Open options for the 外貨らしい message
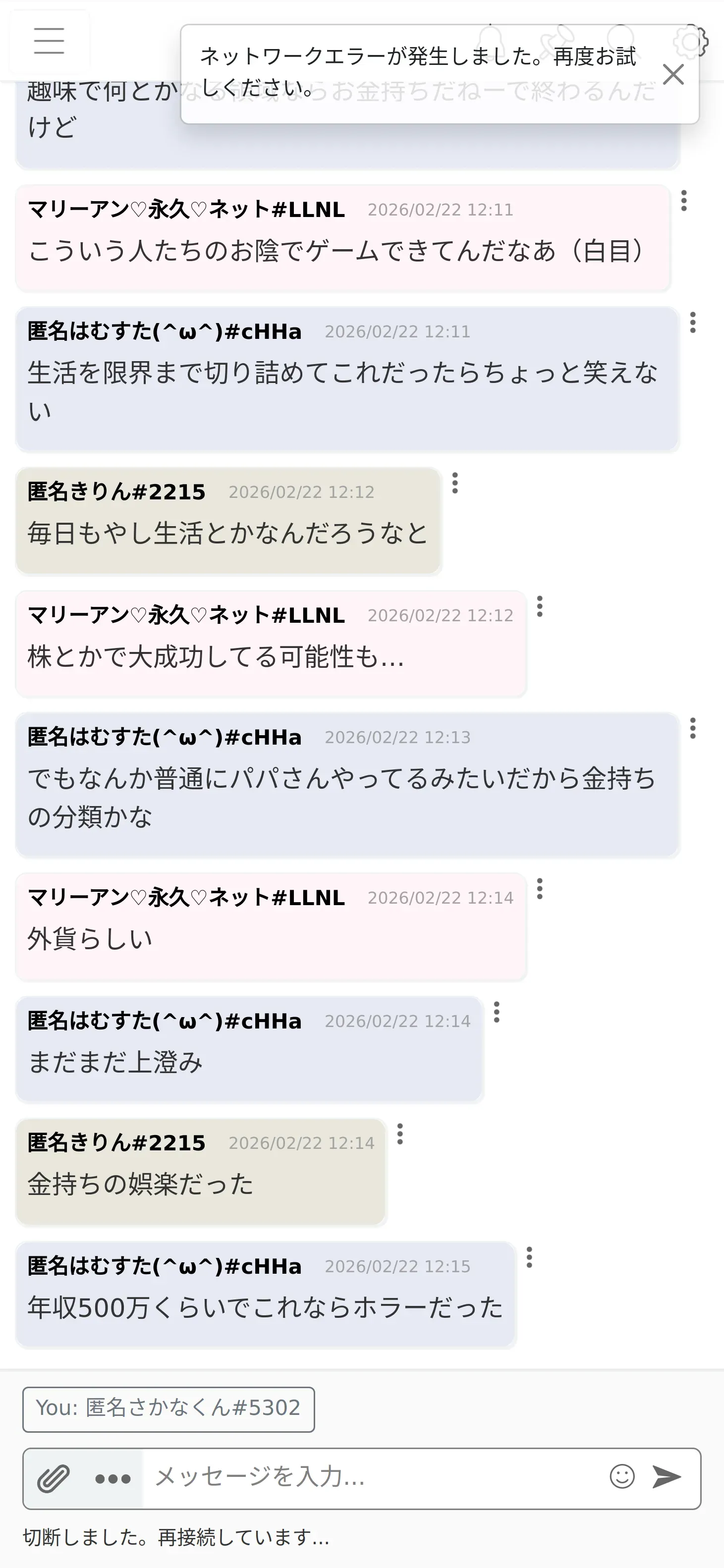The width and height of the screenshot is (724, 1568). point(540,889)
